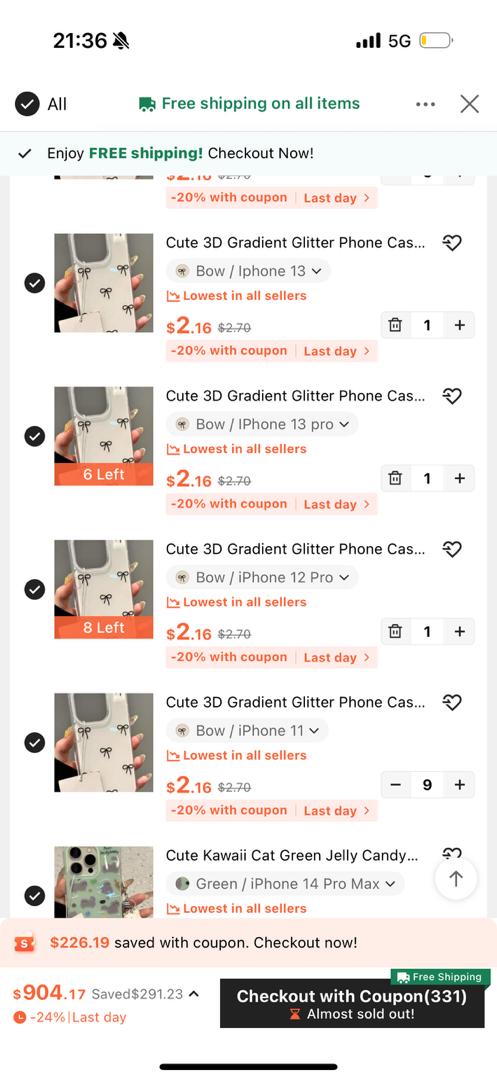Open the three-dot overflow menu

pos(425,104)
